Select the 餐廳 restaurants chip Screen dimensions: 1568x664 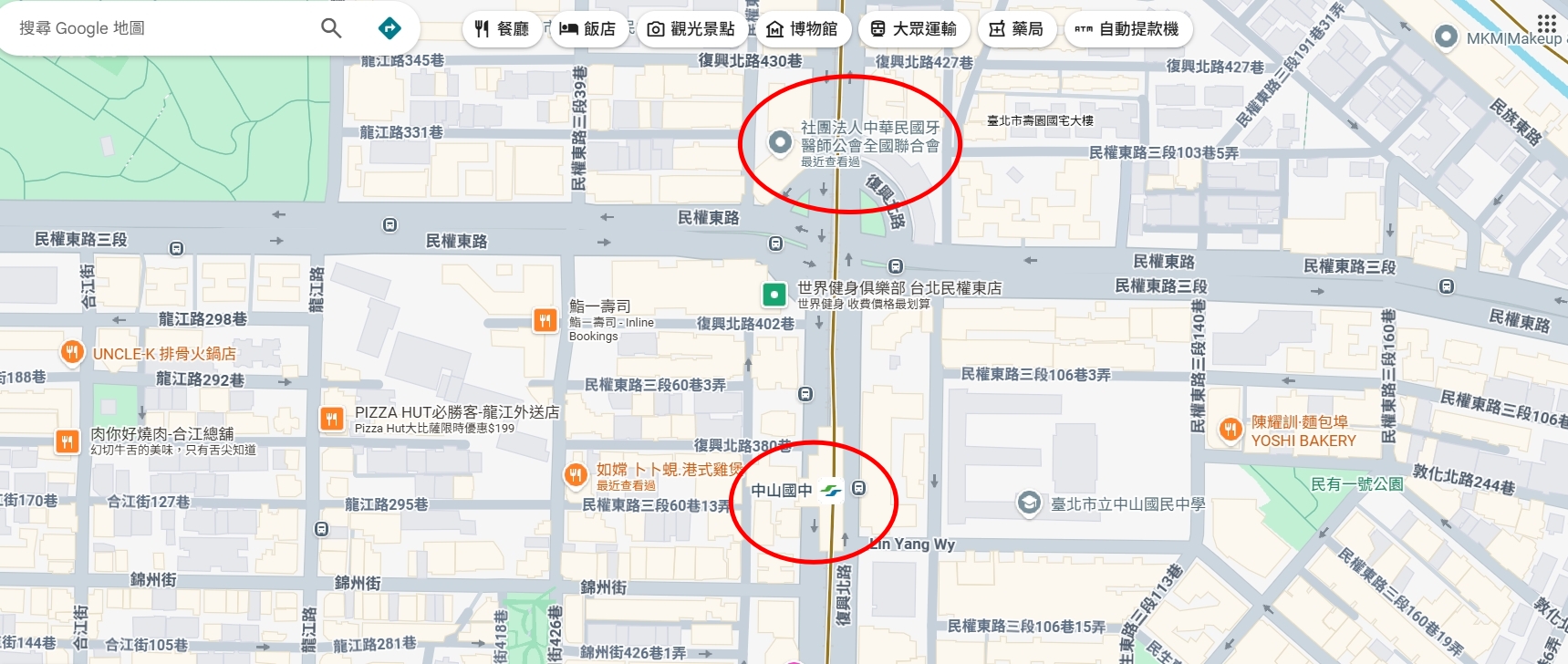[x=503, y=29]
